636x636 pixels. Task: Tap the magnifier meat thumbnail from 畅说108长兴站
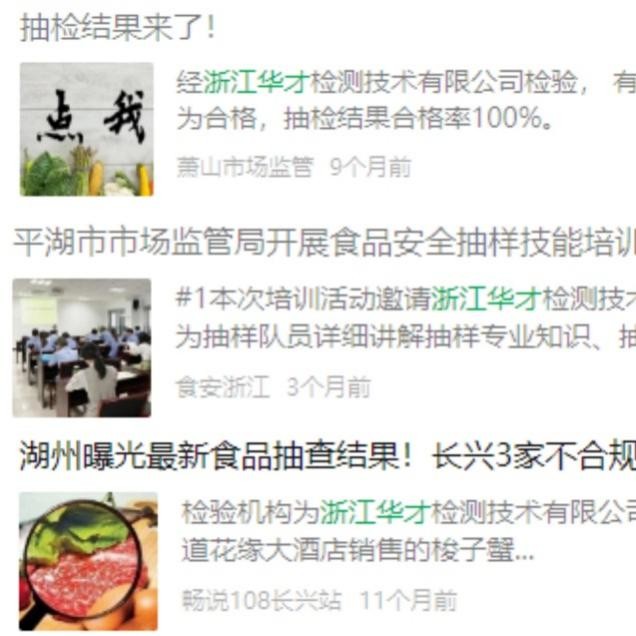point(88,561)
